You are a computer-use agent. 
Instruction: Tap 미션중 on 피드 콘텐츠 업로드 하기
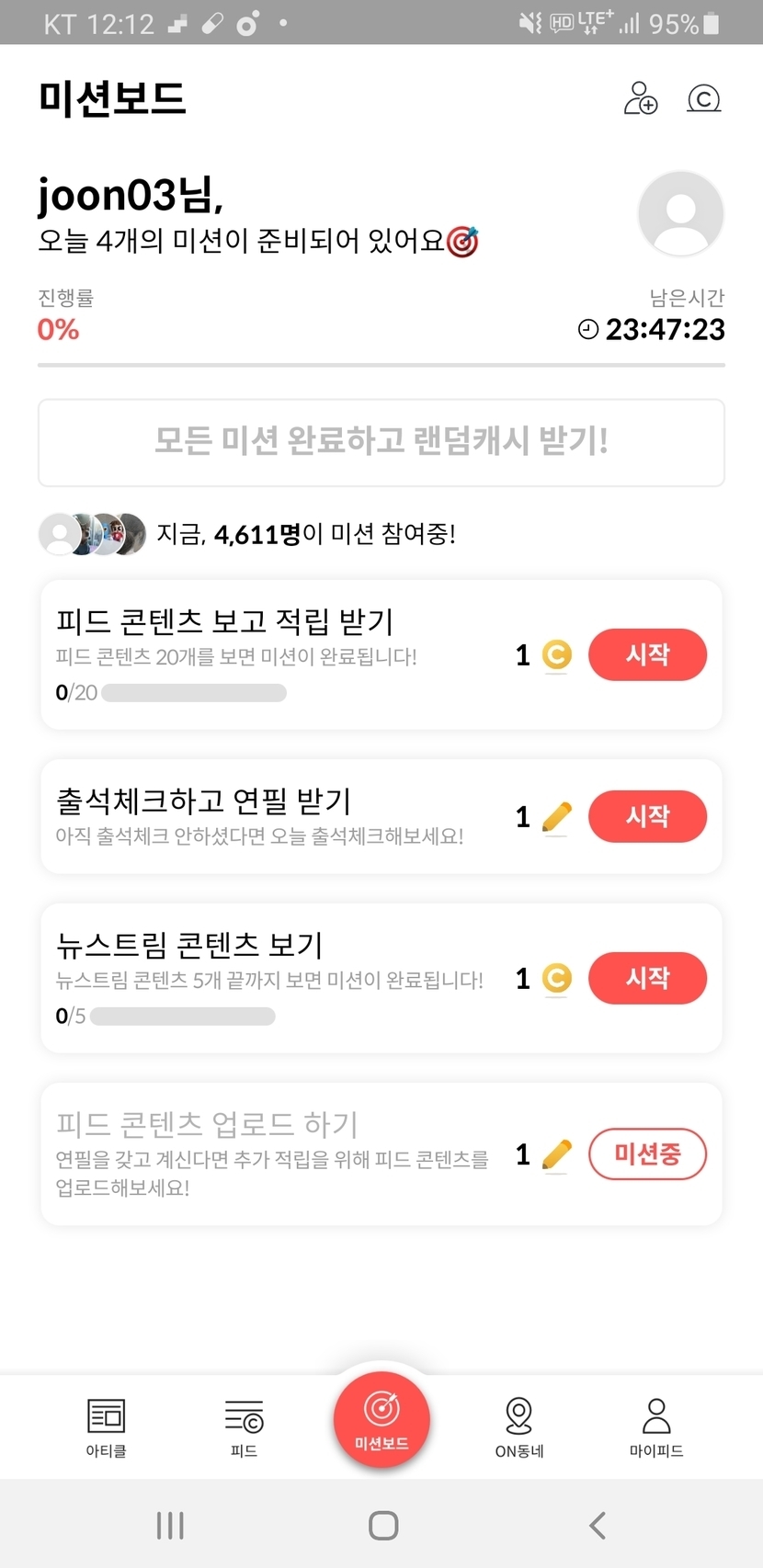pyautogui.click(x=647, y=1153)
